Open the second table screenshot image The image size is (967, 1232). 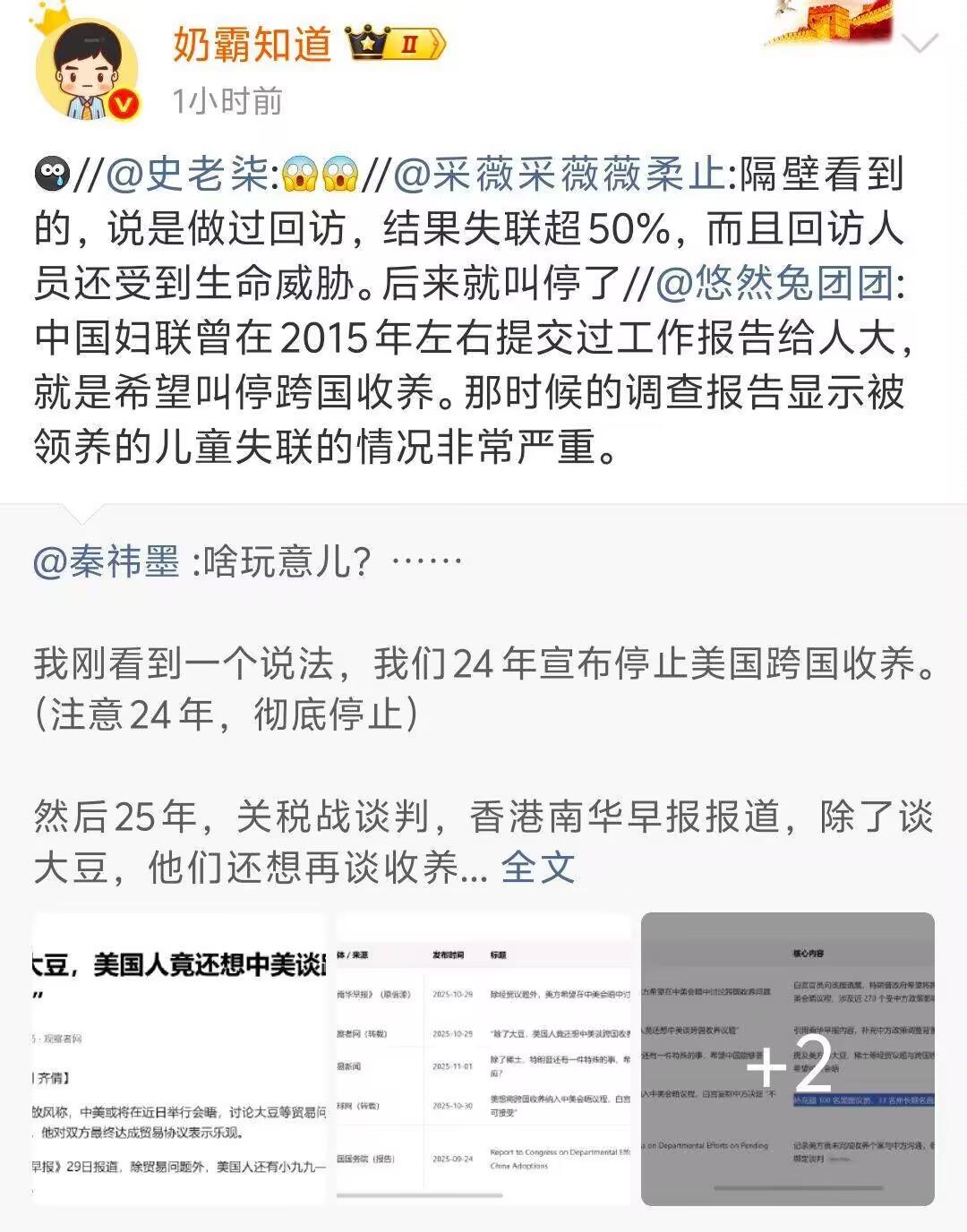(x=483, y=1058)
